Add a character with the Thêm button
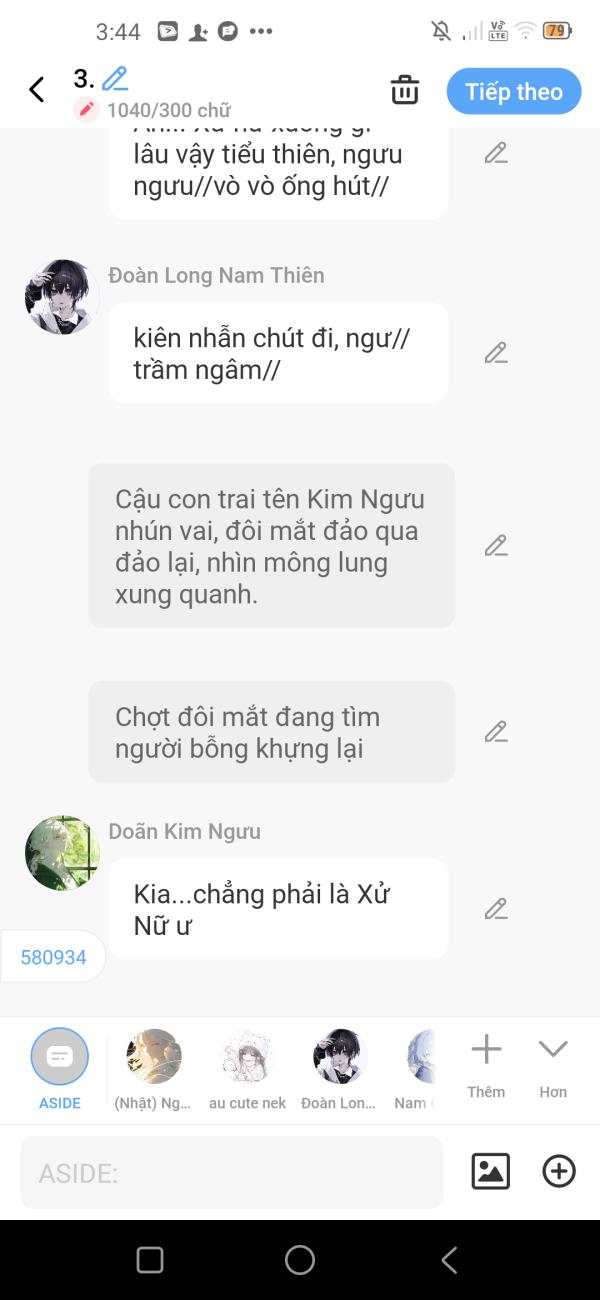Screen dimensions: 600x1300 coord(486,1065)
